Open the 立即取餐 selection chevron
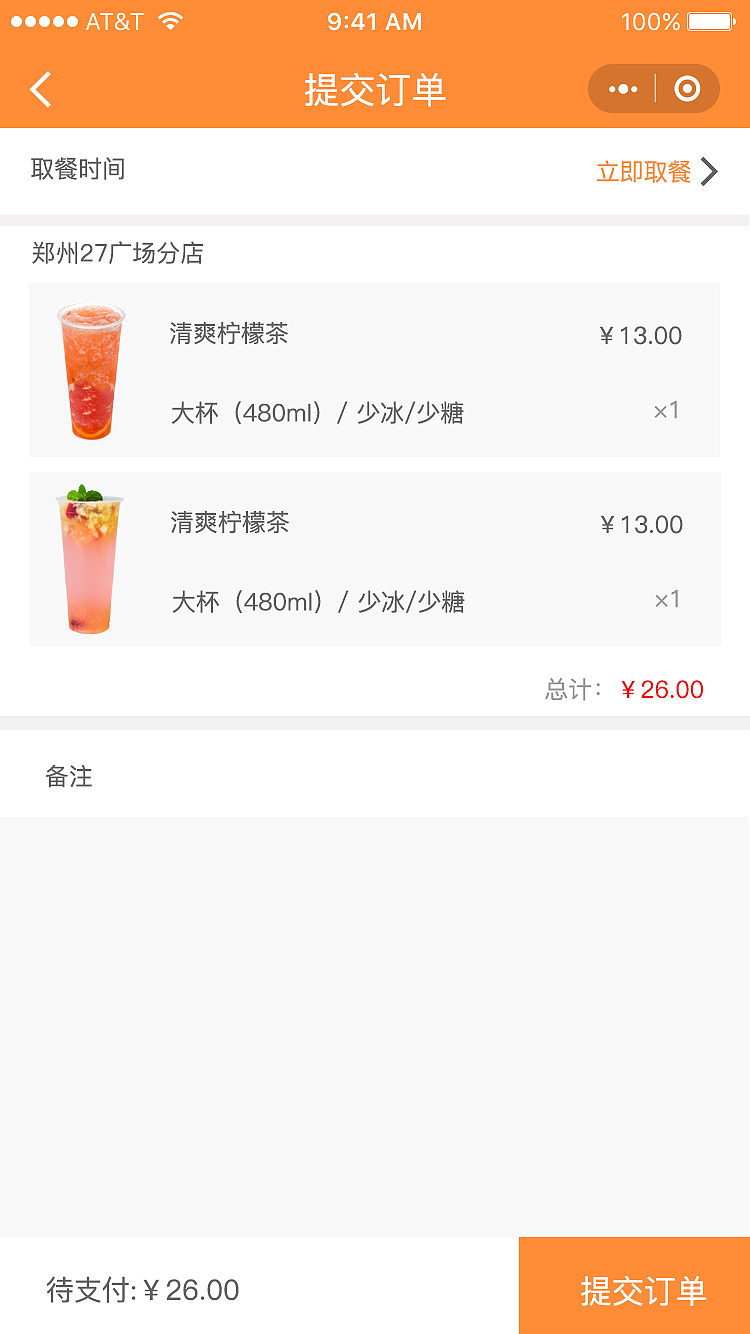 point(710,170)
